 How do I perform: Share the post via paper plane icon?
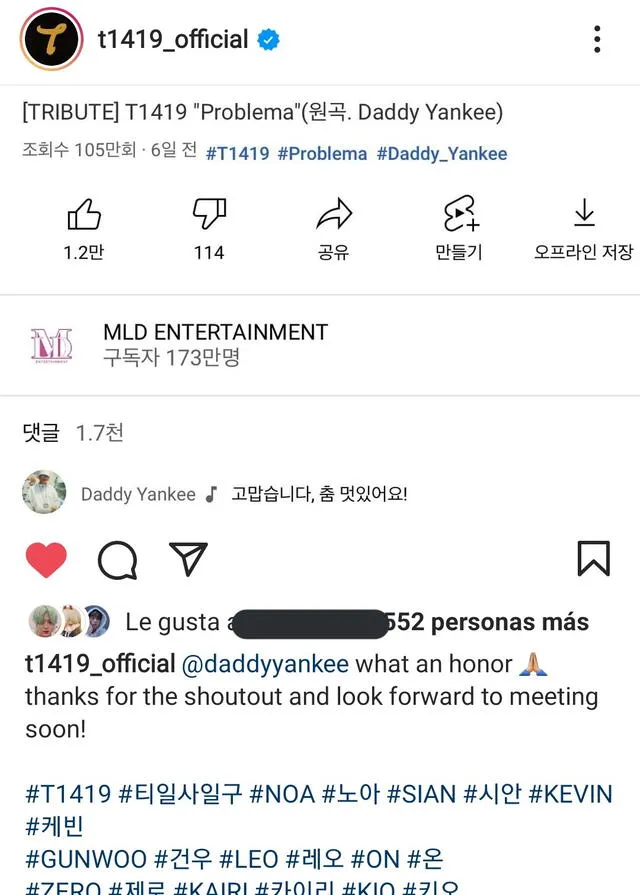coord(187,559)
